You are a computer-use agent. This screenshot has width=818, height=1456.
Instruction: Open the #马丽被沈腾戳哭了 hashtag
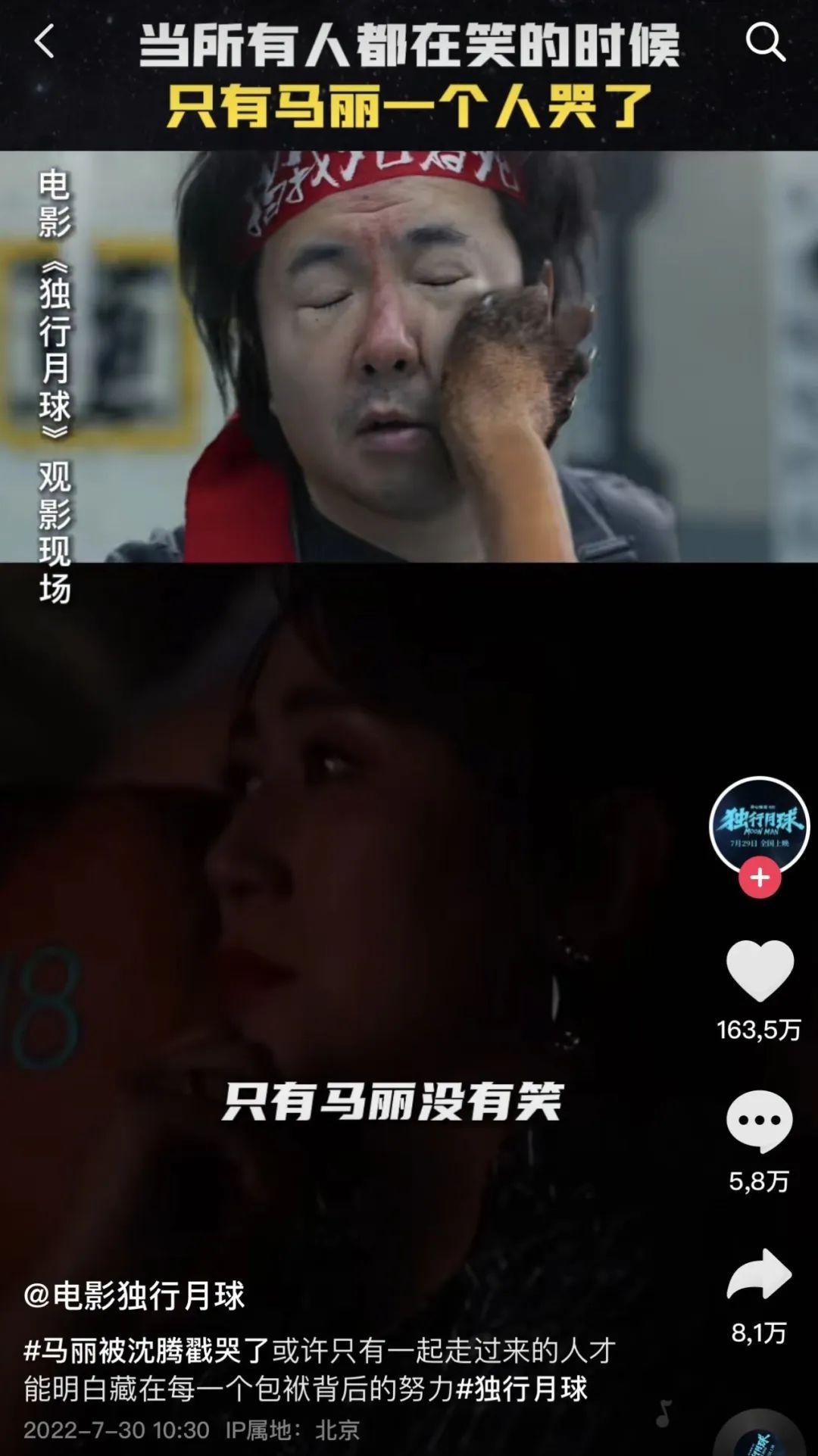tap(147, 1350)
